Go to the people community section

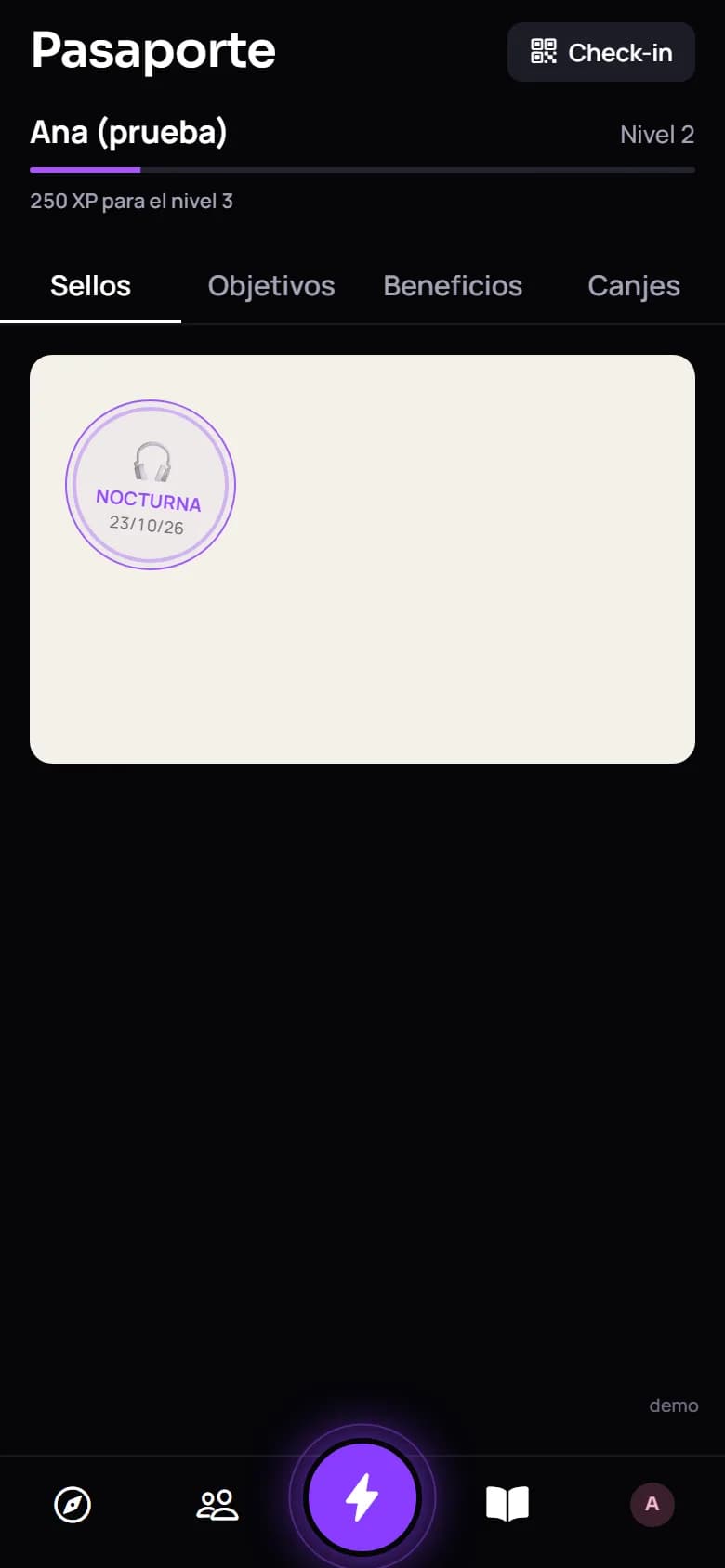click(217, 1504)
